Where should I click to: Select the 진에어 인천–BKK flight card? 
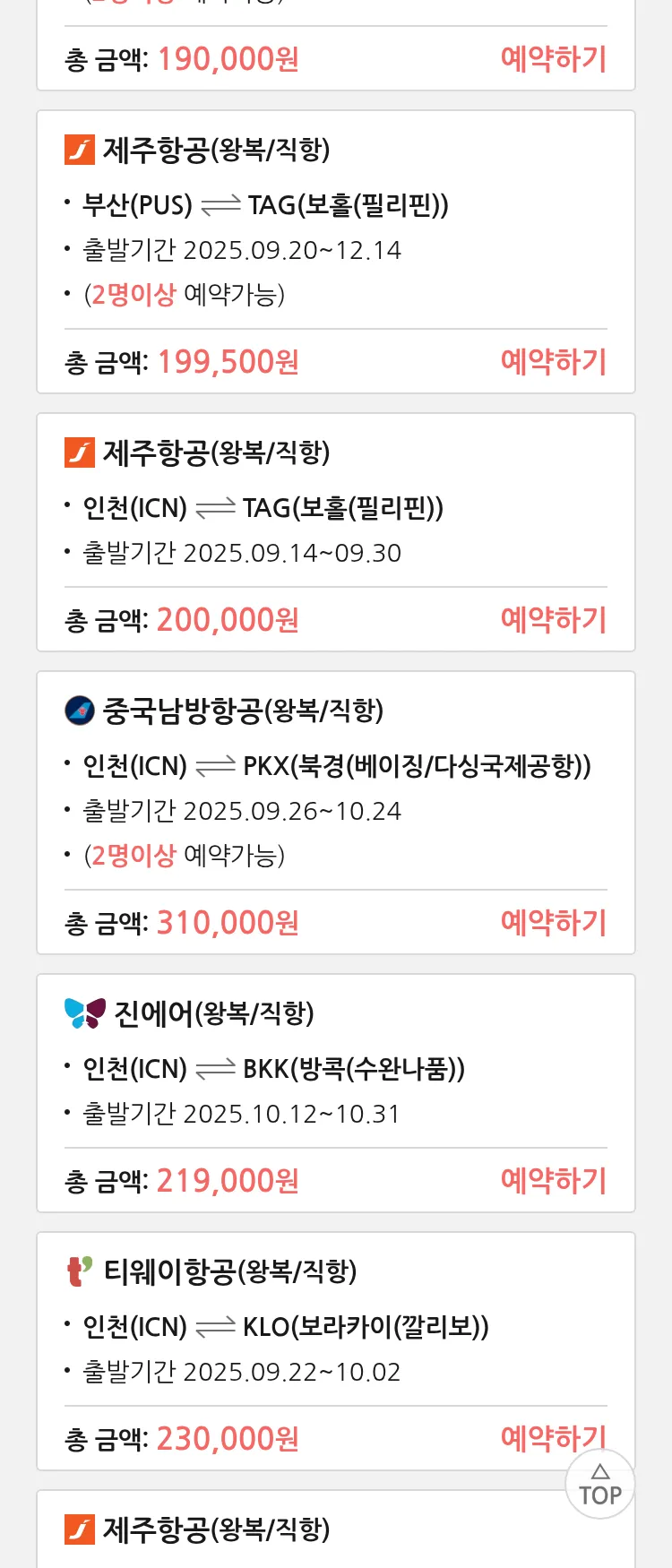coord(273,1069)
